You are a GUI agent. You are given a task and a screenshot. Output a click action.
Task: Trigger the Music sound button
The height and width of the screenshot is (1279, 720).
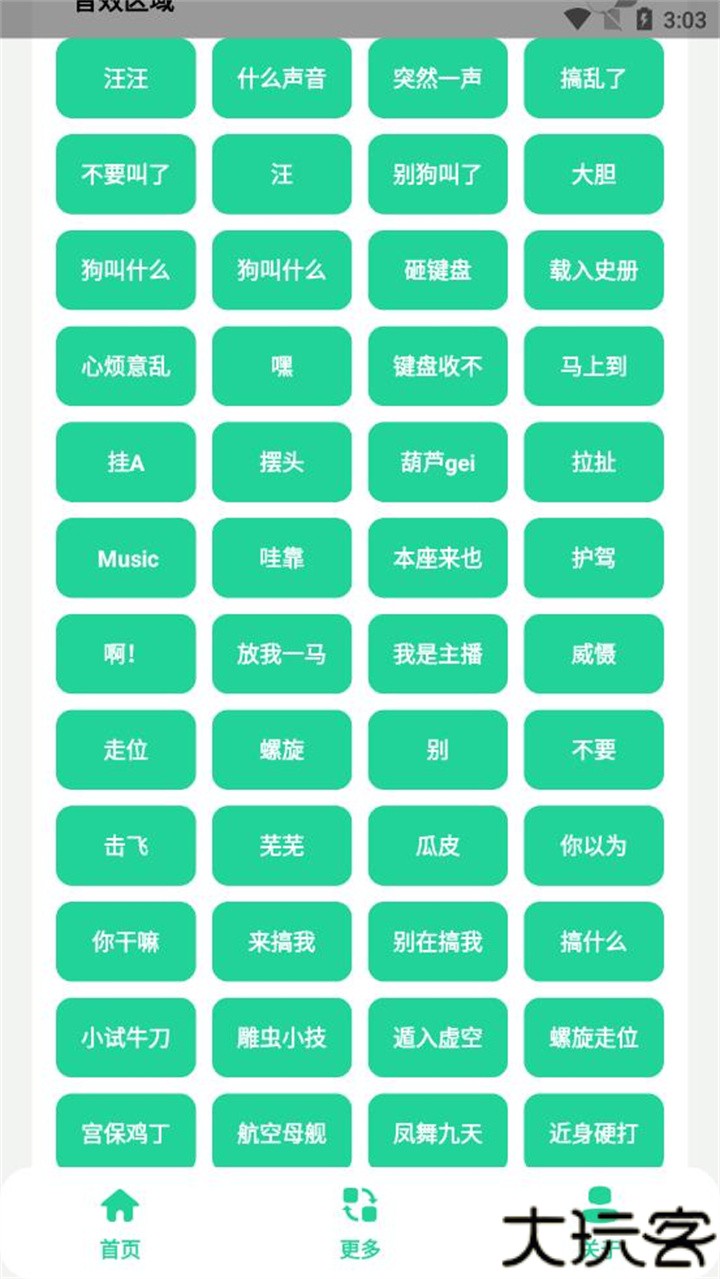tap(125, 558)
